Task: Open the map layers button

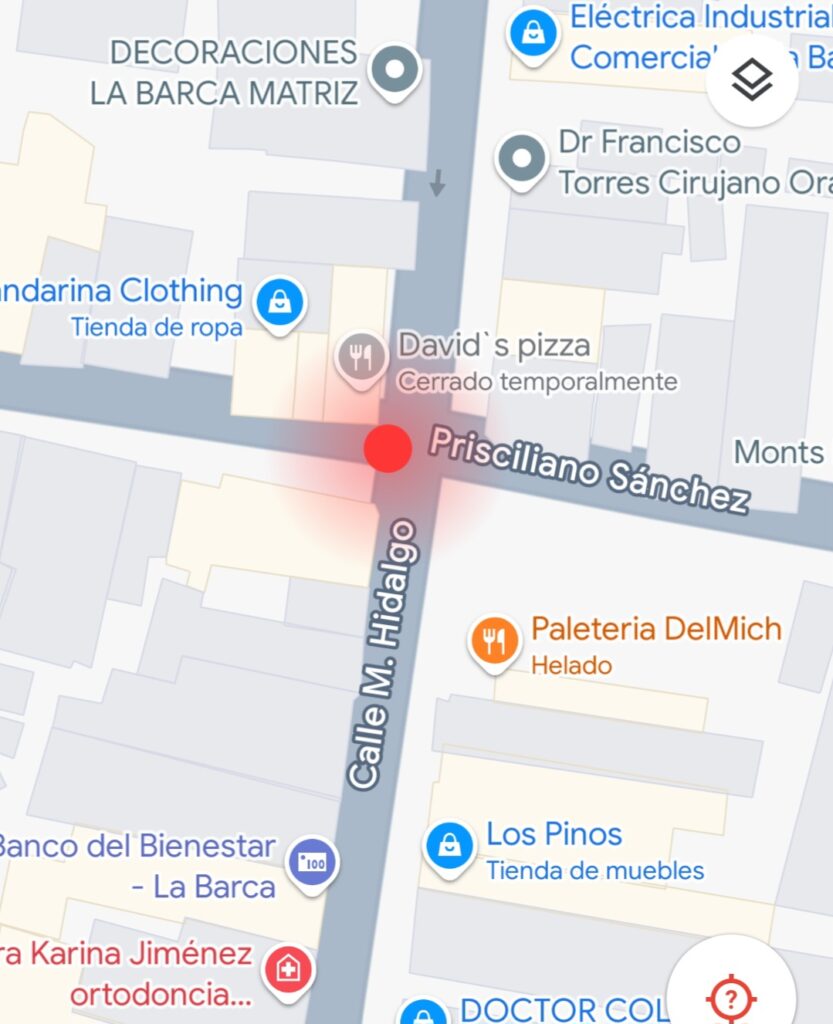Action: click(751, 81)
